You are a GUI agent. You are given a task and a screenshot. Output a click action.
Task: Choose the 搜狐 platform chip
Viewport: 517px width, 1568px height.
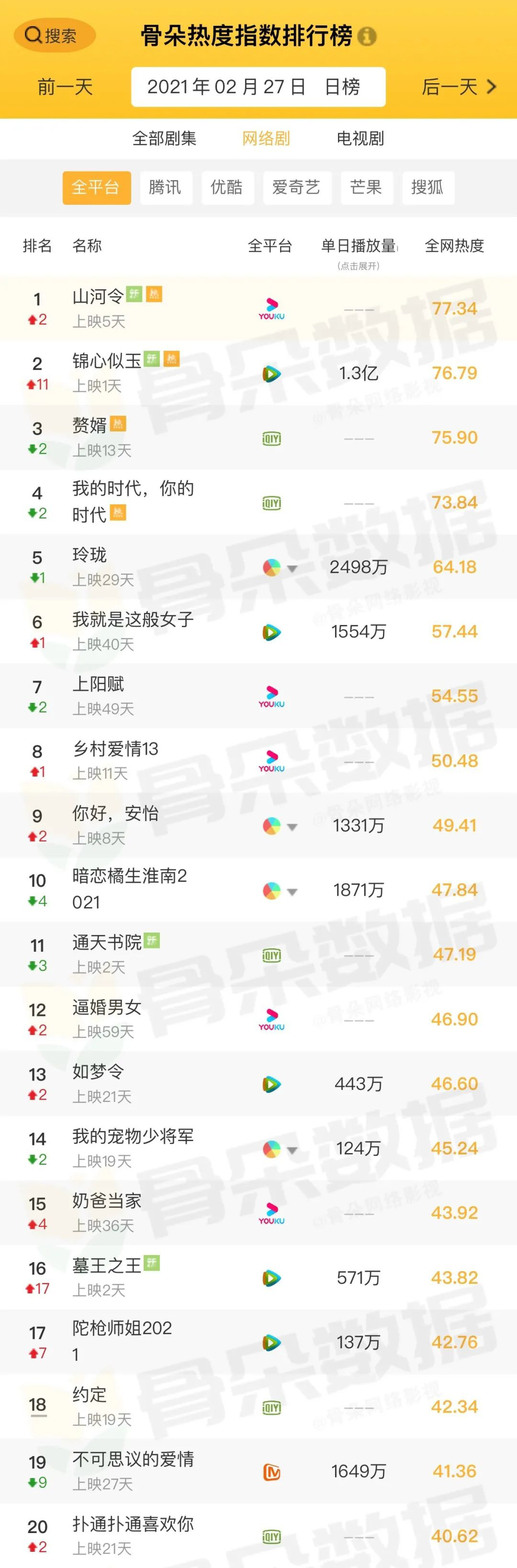pos(427,188)
